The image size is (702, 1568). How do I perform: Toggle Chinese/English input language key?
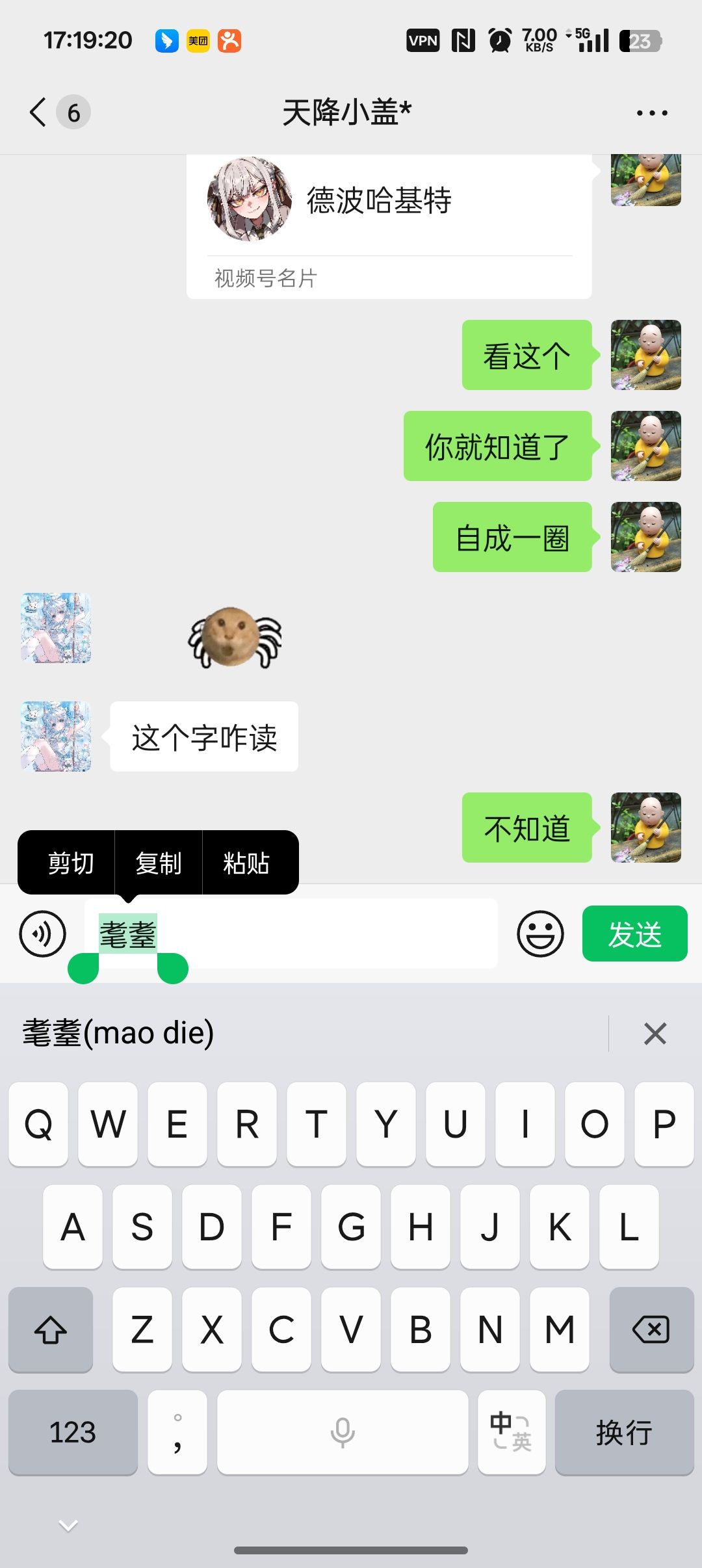click(x=511, y=1432)
